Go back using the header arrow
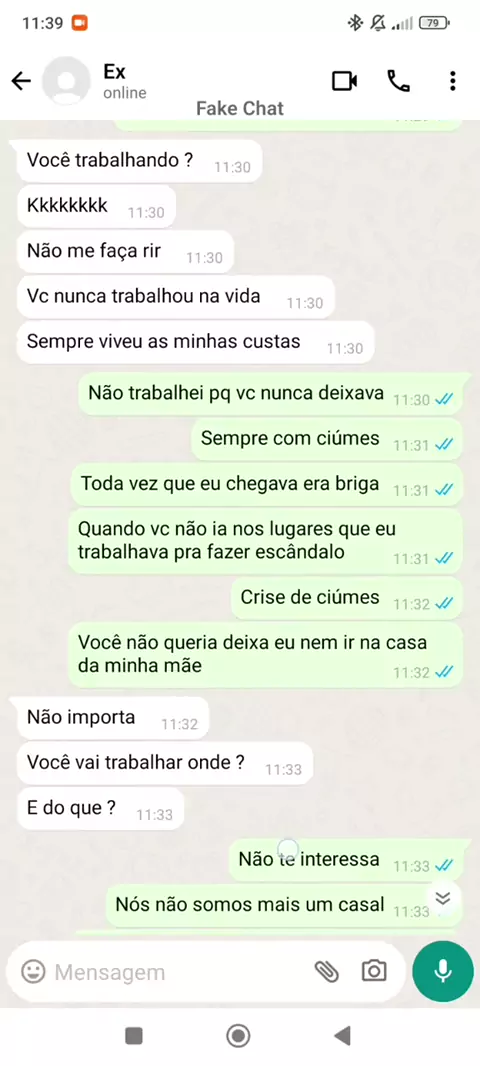480x1066 pixels. click(22, 82)
